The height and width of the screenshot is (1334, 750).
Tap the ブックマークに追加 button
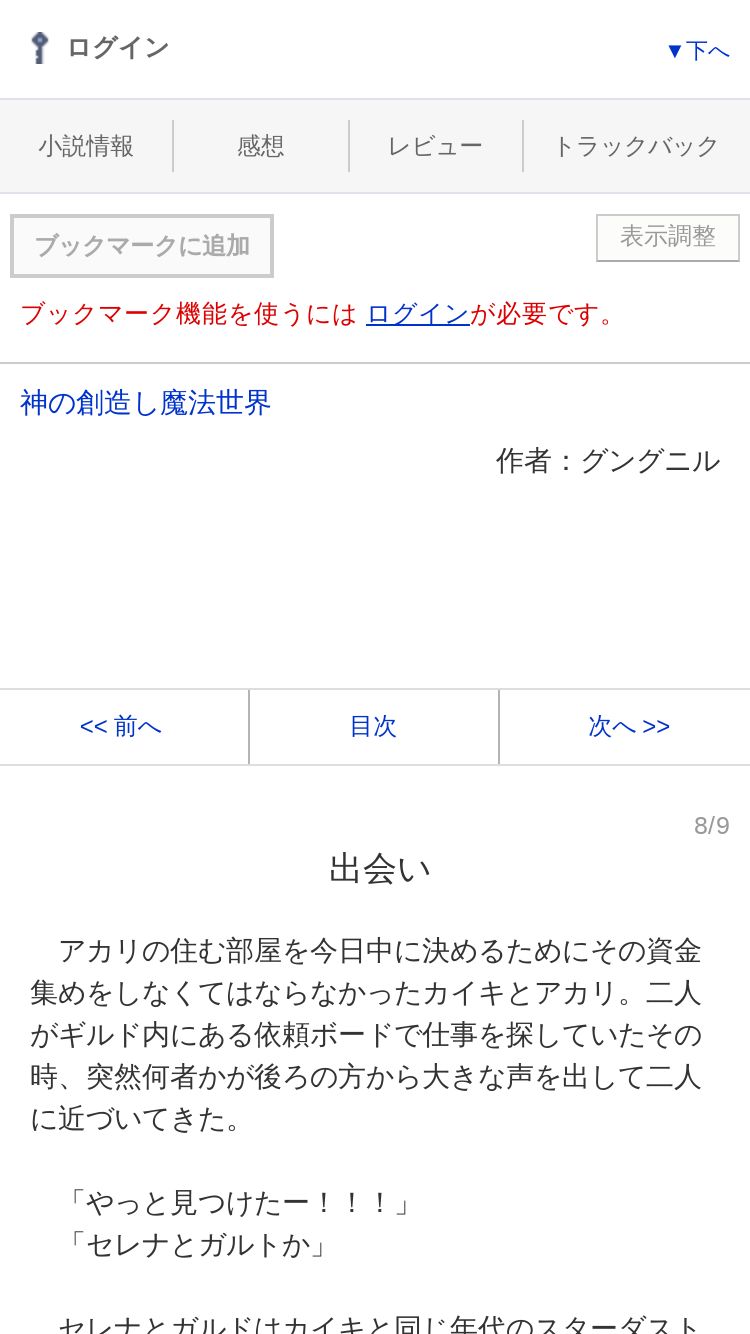pyautogui.click(x=142, y=246)
